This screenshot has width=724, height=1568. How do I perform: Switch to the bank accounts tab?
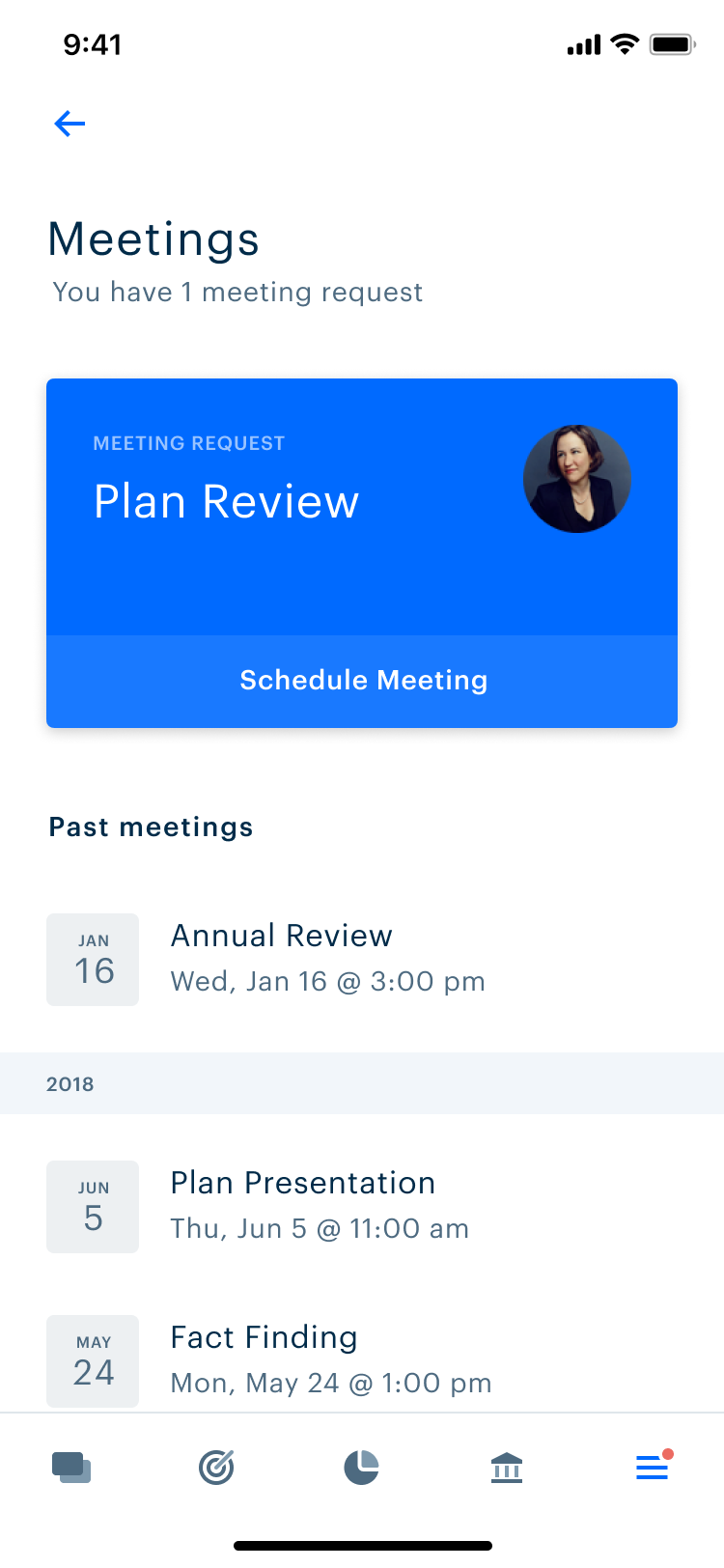pyautogui.click(x=507, y=1468)
